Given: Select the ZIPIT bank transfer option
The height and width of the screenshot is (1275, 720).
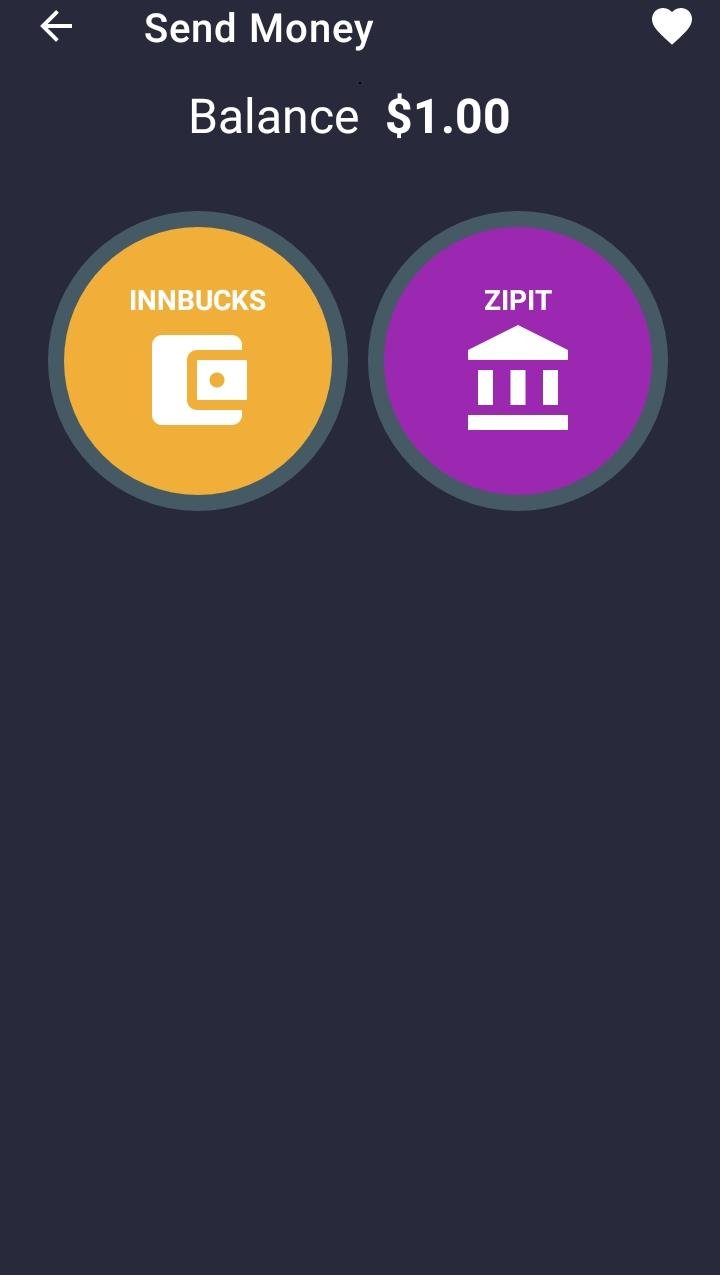Looking at the screenshot, I should [518, 361].
